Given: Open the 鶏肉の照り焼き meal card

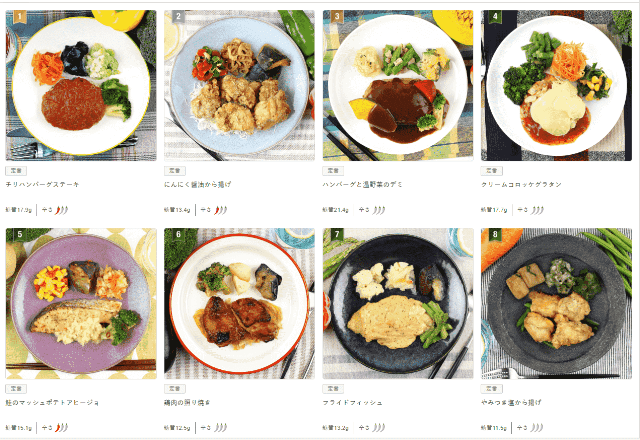Looking at the screenshot, I should point(239,303).
